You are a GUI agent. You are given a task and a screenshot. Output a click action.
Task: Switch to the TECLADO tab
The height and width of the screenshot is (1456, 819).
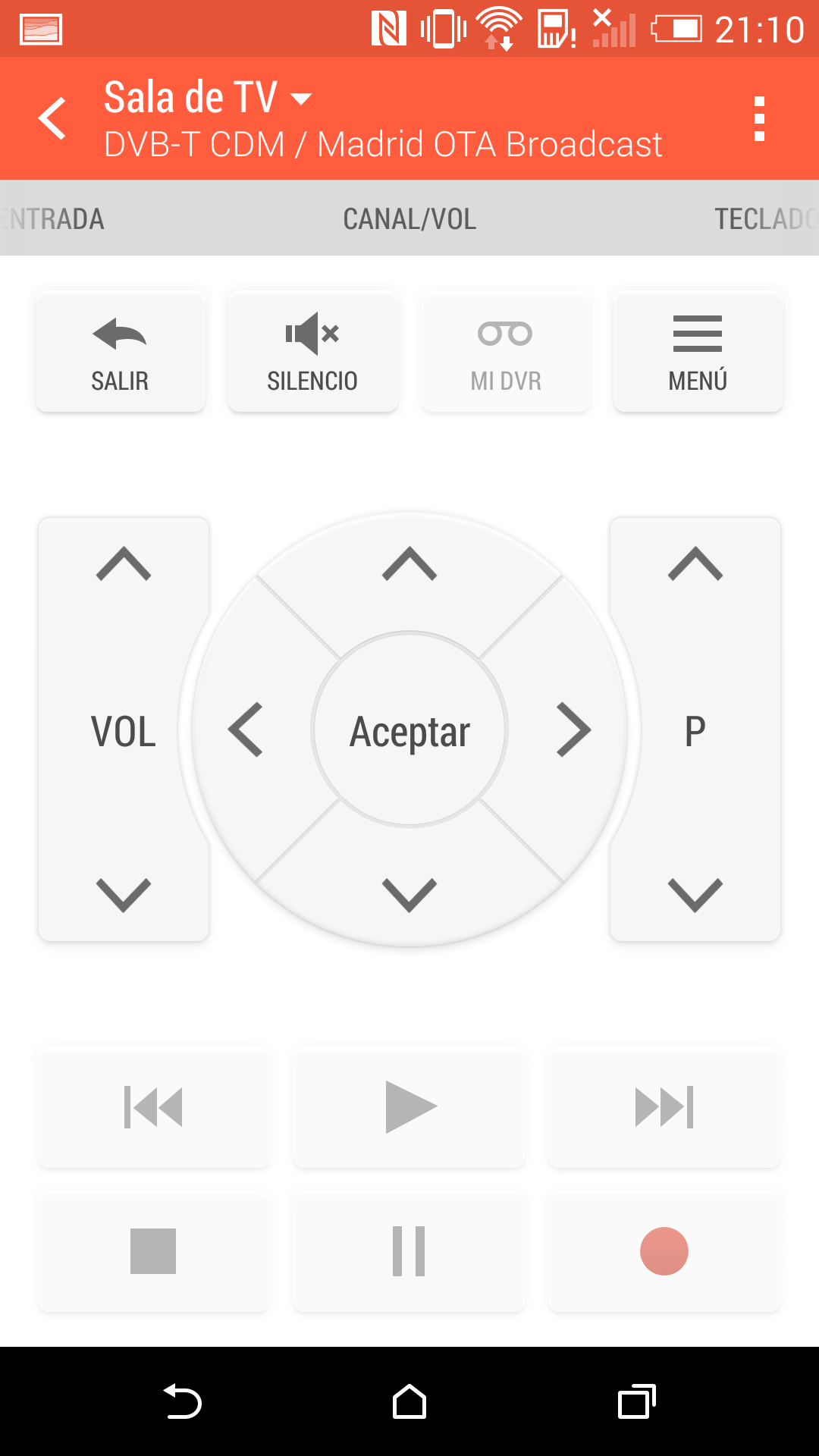pyautogui.click(x=764, y=219)
